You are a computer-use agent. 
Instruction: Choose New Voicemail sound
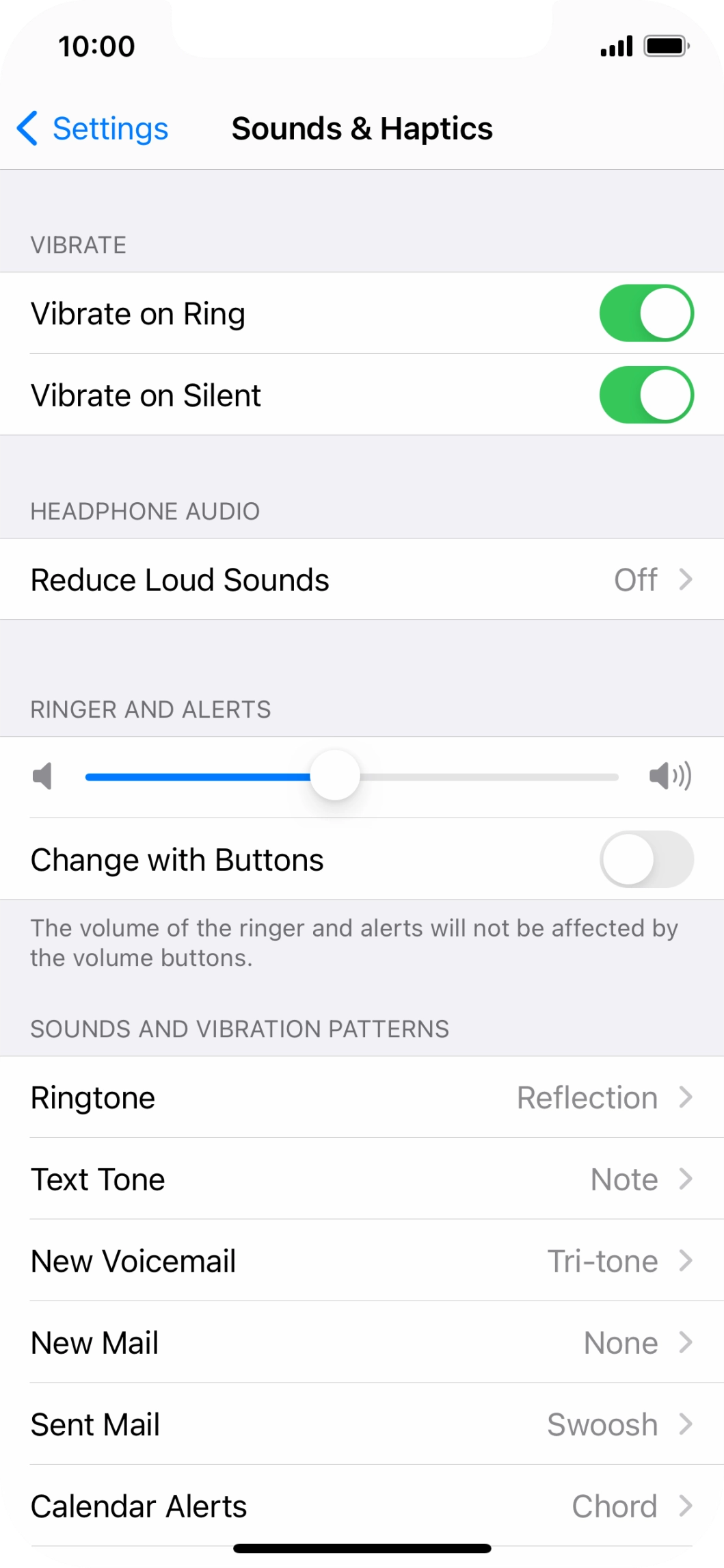click(x=362, y=1261)
